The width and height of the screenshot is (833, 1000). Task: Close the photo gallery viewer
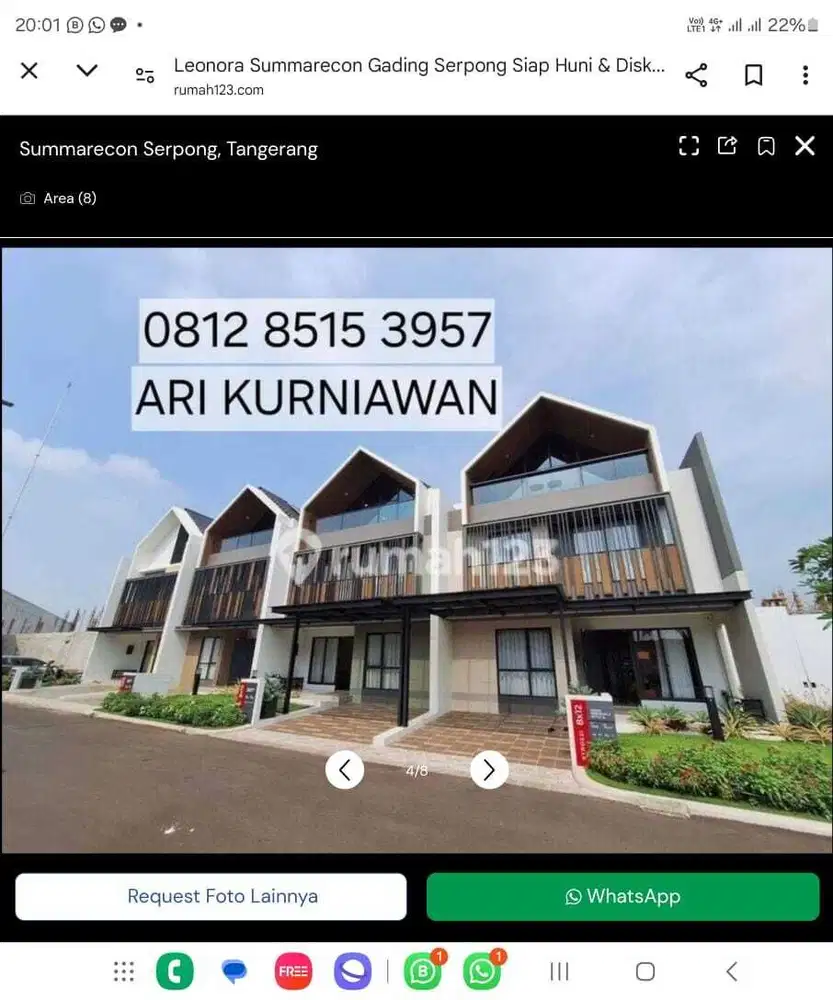click(805, 146)
